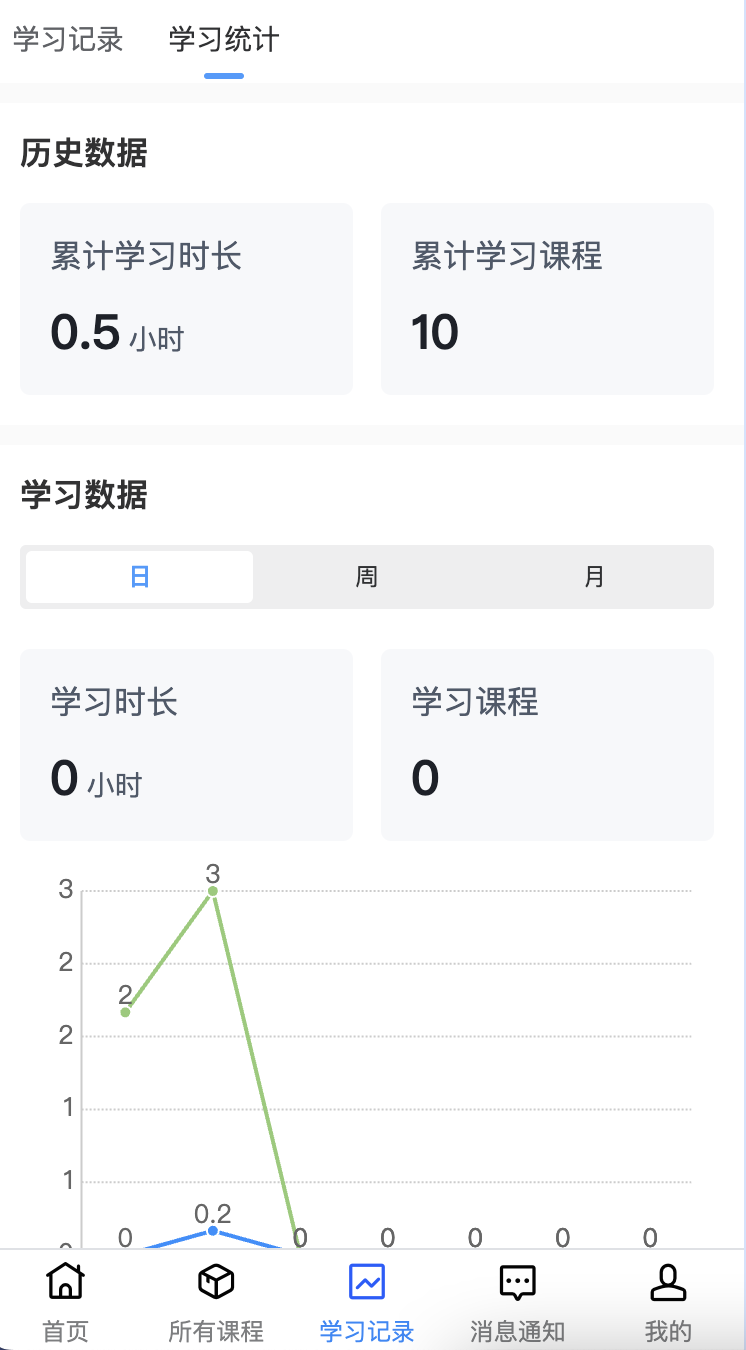The height and width of the screenshot is (1350, 746).
Task: Show 学习数据 by 月
Action: pyautogui.click(x=594, y=577)
